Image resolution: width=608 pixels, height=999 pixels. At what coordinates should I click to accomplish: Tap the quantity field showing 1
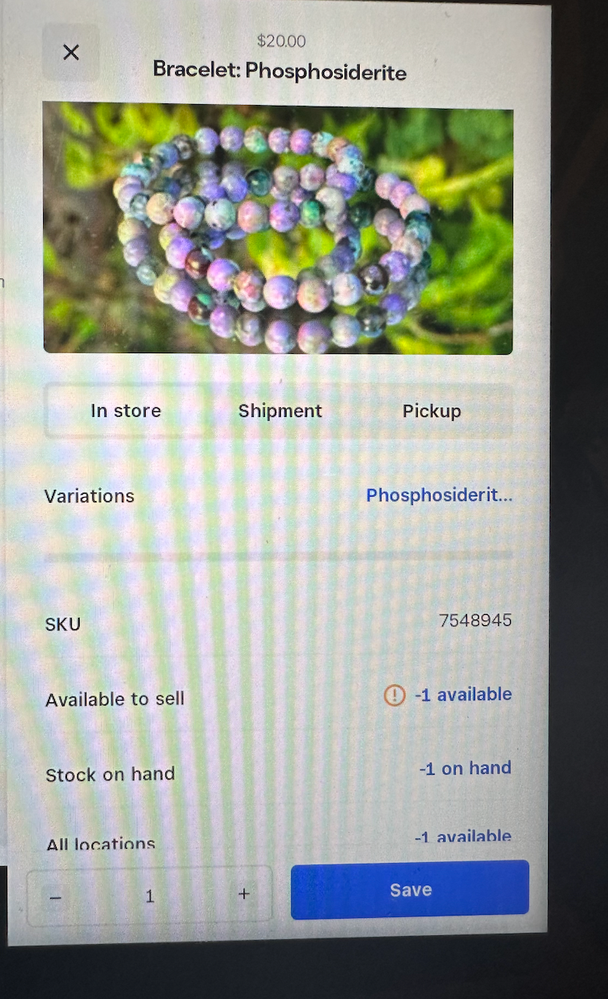point(150,896)
